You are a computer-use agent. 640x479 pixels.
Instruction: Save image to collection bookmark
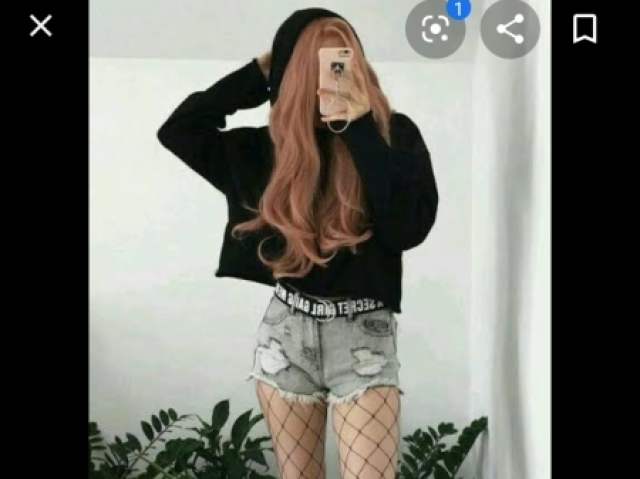pyautogui.click(x=584, y=29)
